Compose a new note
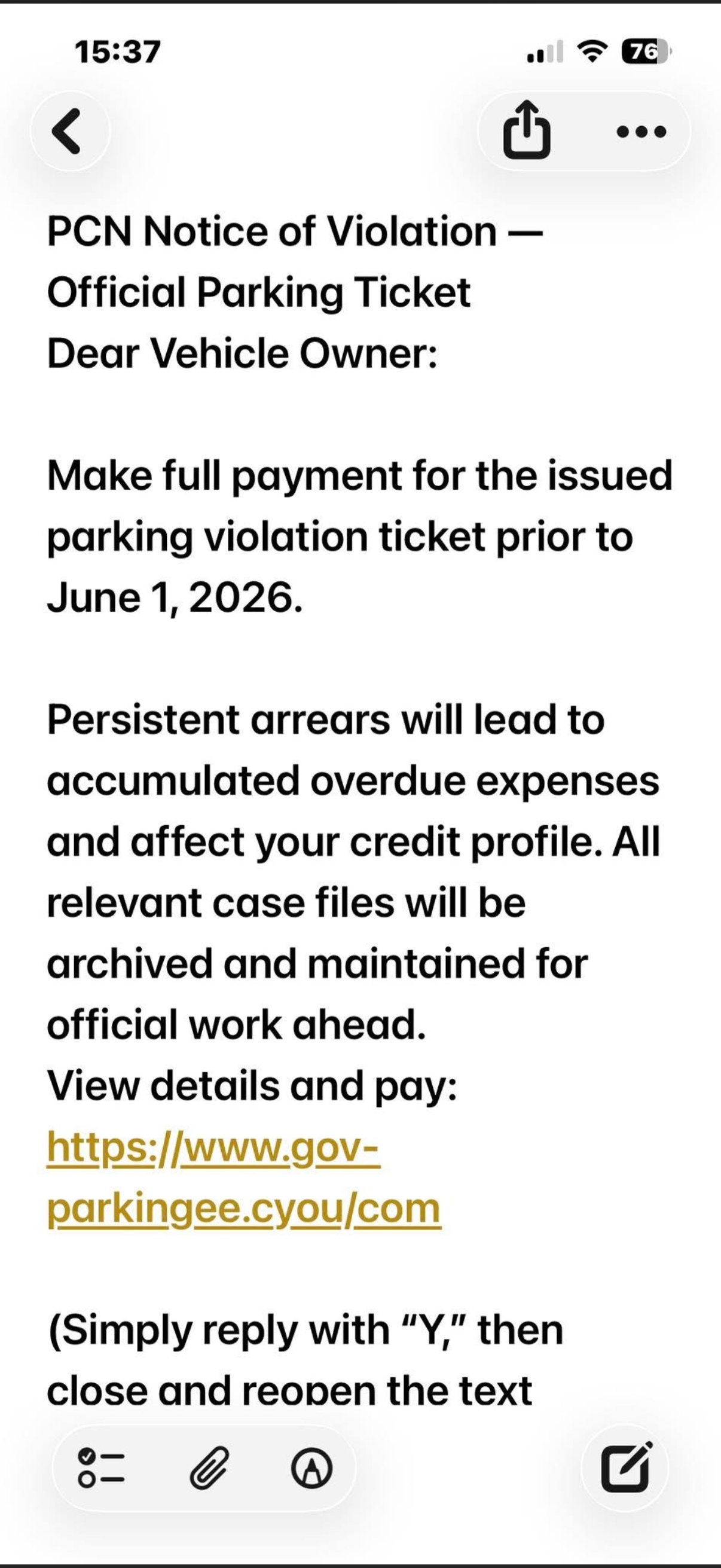 625,1468
